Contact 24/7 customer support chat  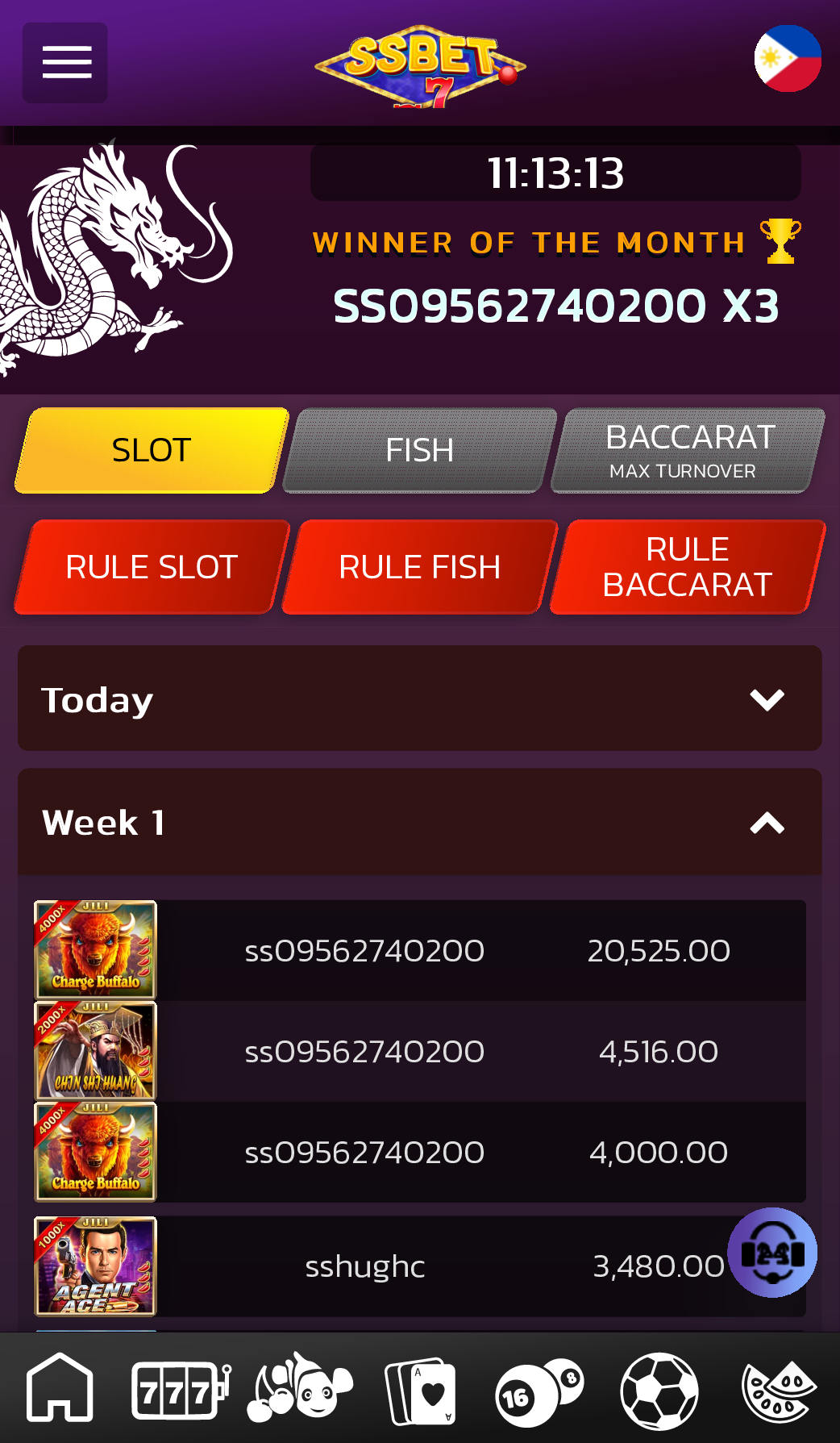772,1253
